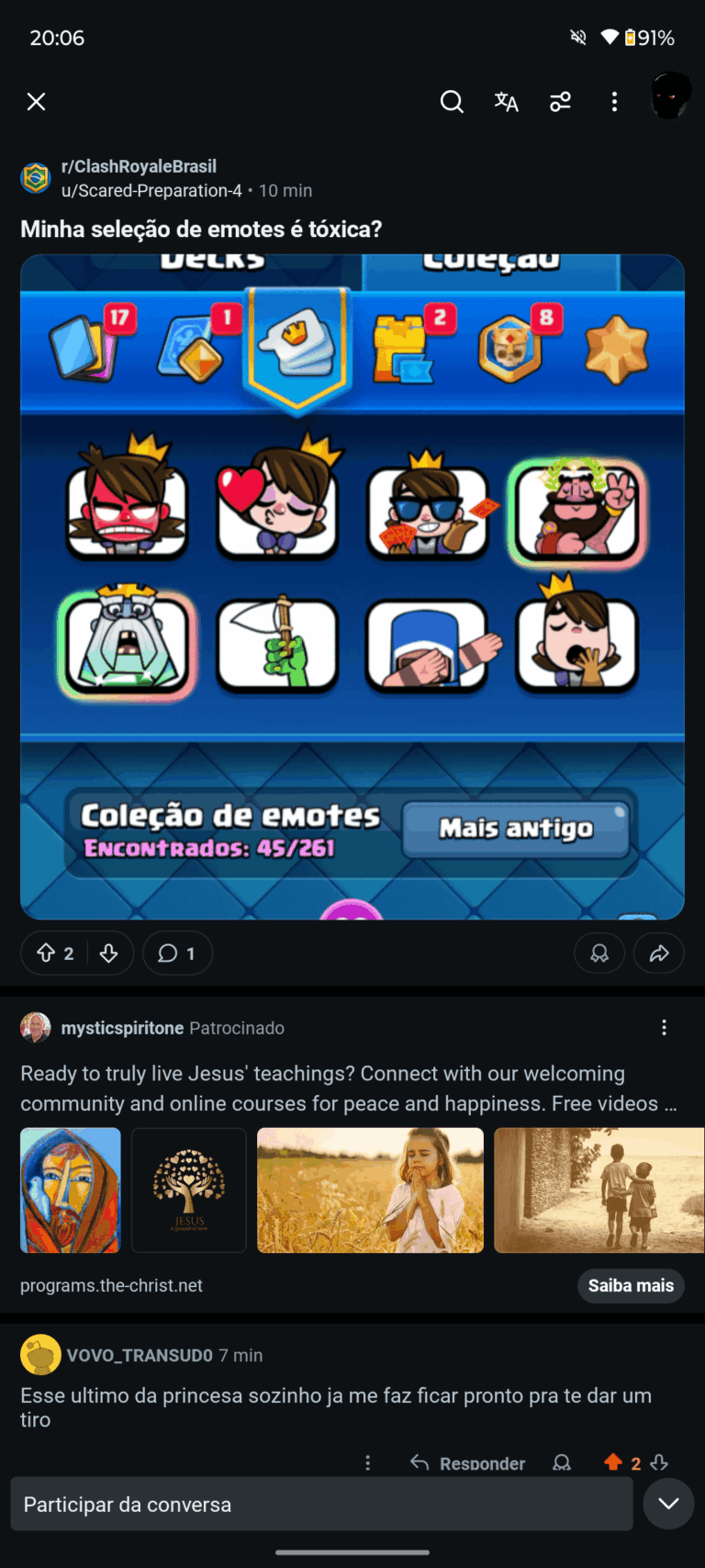Screen dimensions: 705x1568
Task: Jump to the next comment with the chevron
Action: pos(668,1504)
